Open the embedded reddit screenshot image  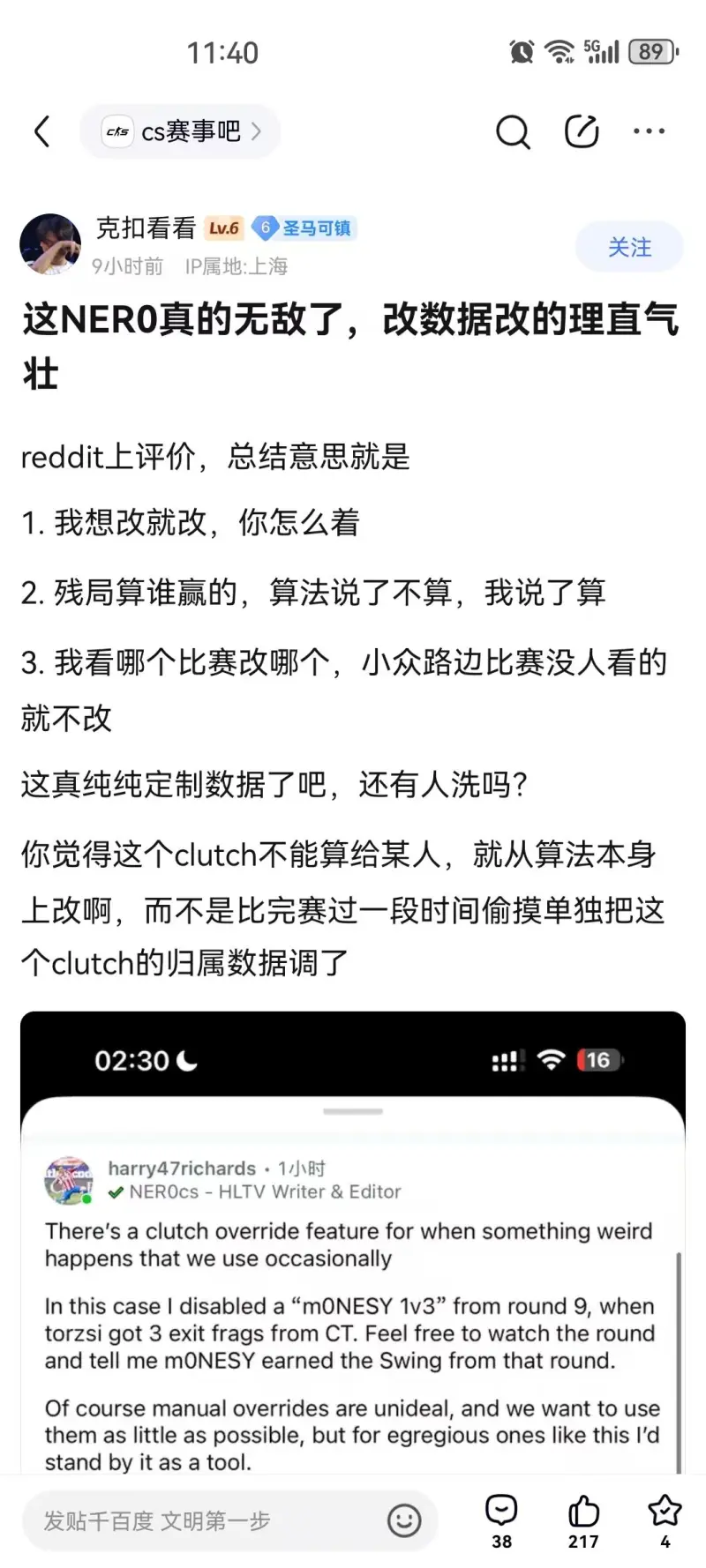[x=353, y=1252]
